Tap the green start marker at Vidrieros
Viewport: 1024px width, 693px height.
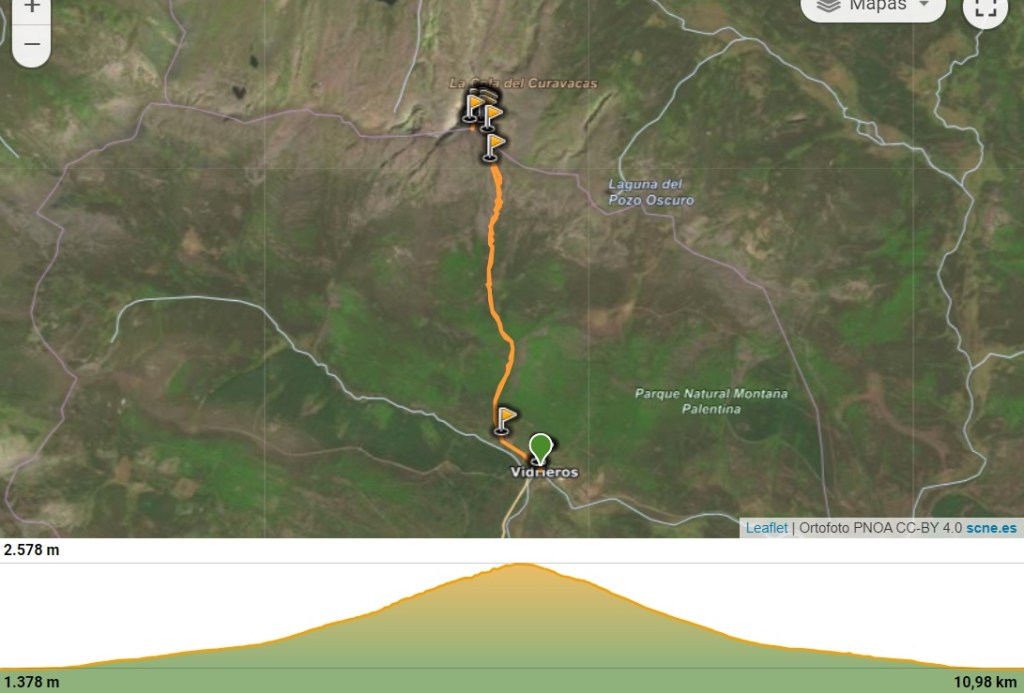[x=540, y=447]
